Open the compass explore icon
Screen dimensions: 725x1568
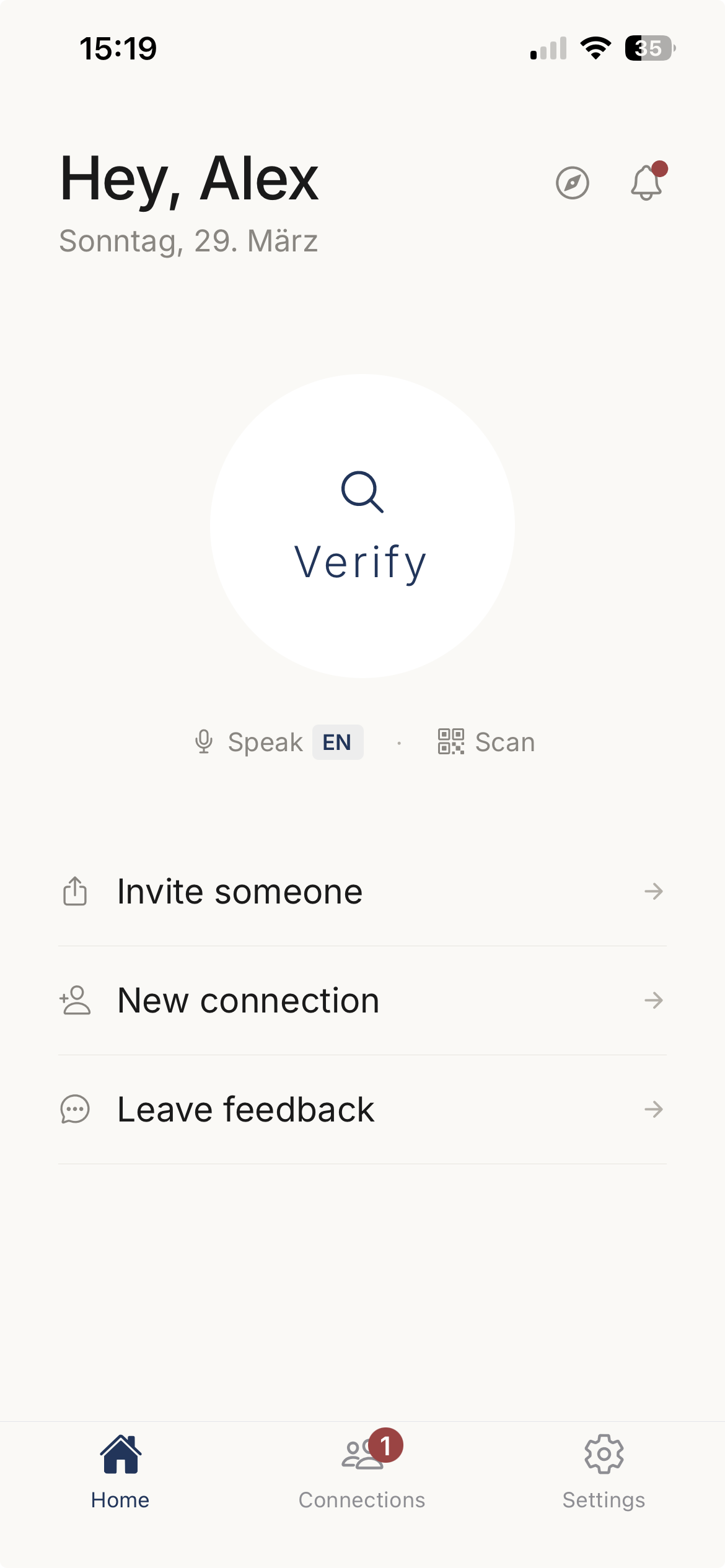pyautogui.click(x=572, y=183)
